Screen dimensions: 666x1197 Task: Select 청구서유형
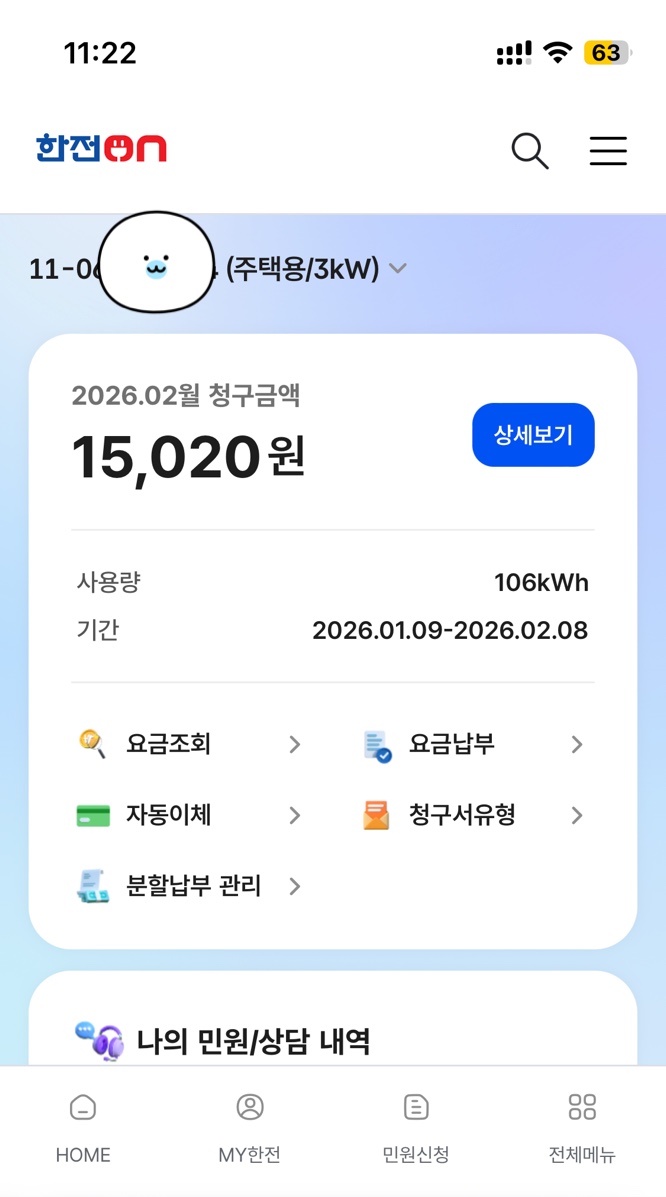pyautogui.click(x=472, y=815)
